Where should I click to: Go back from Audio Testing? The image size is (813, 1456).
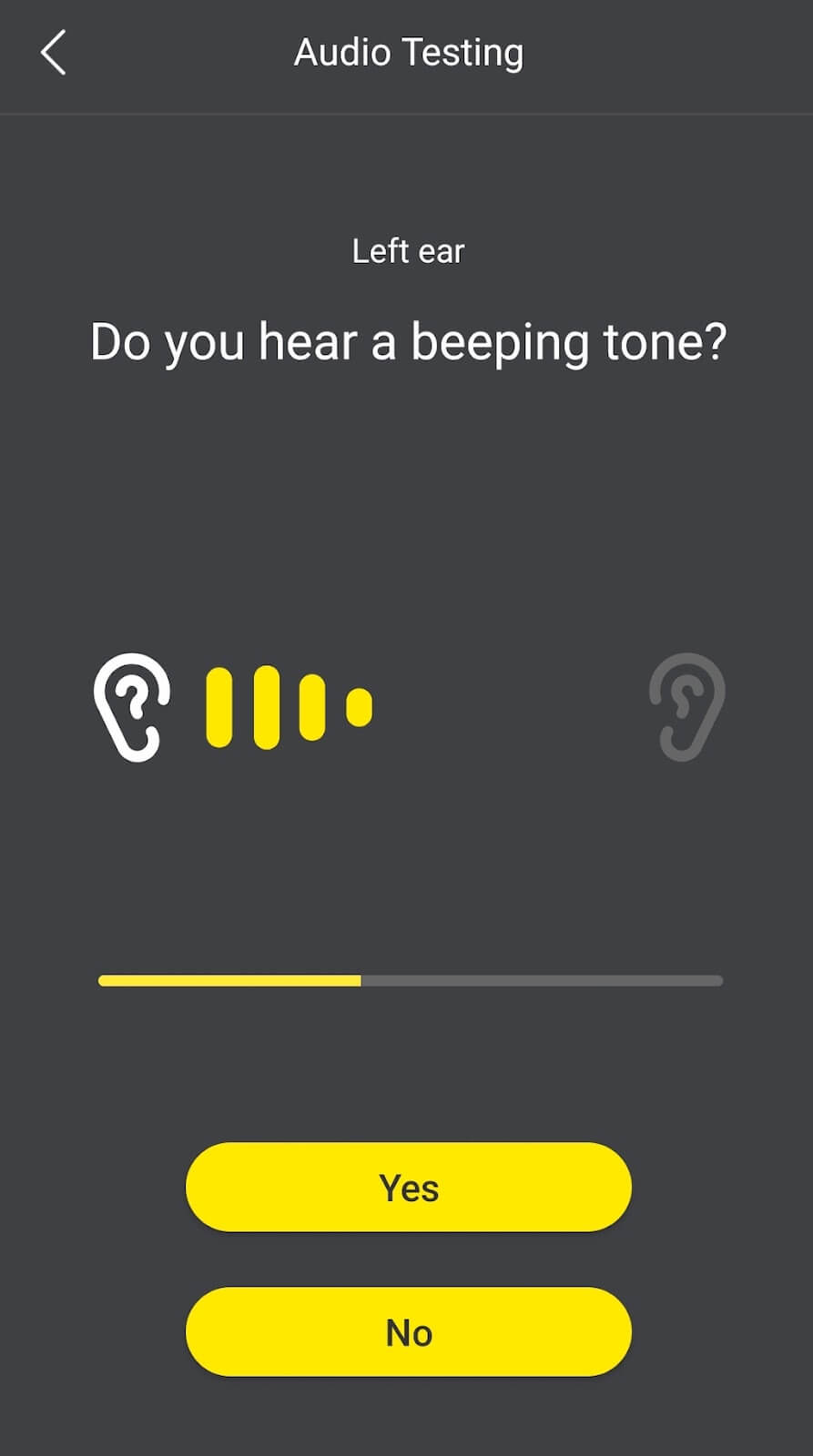click(54, 53)
